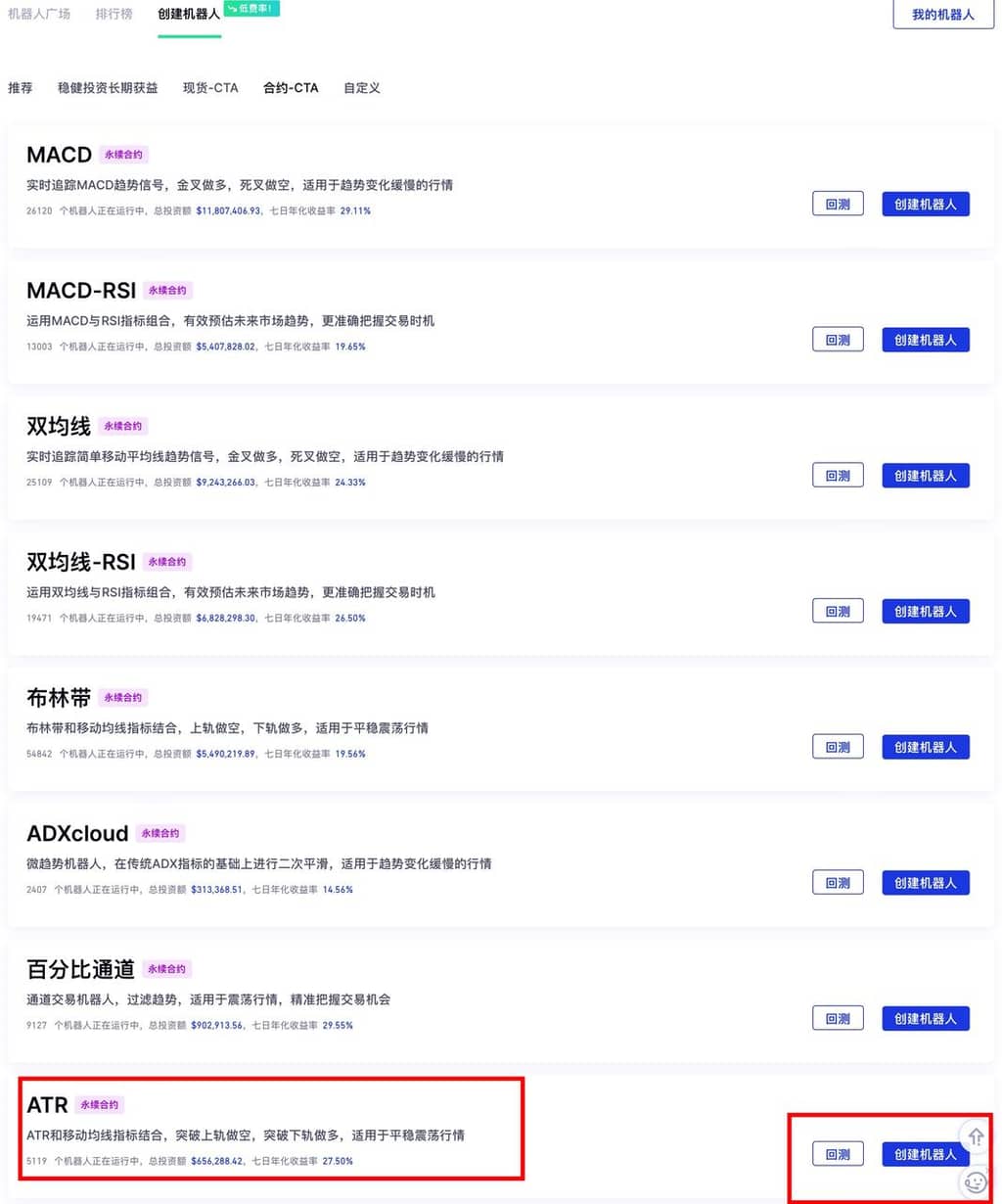Open the customer support face icon
This screenshot has height=1204, width=1002.
click(x=976, y=1181)
